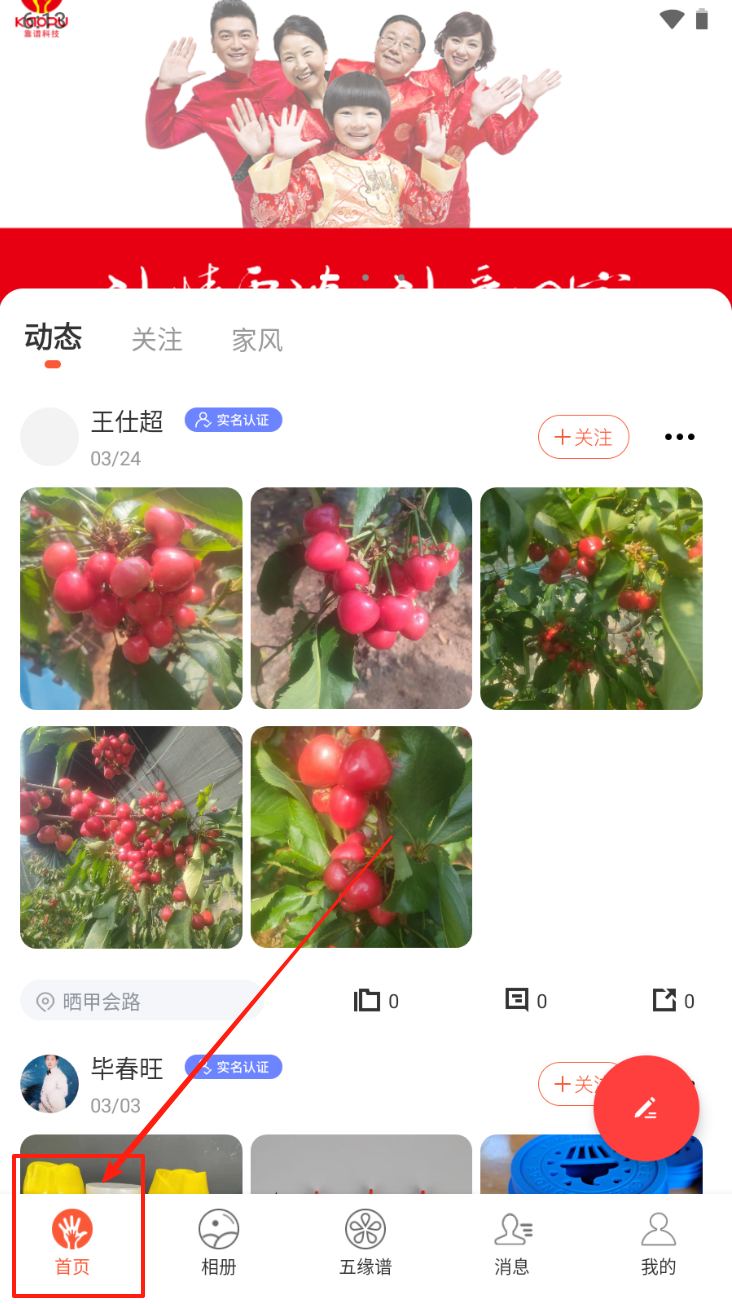Compose a new post with the pencil button
732x1304 pixels.
[646, 1108]
